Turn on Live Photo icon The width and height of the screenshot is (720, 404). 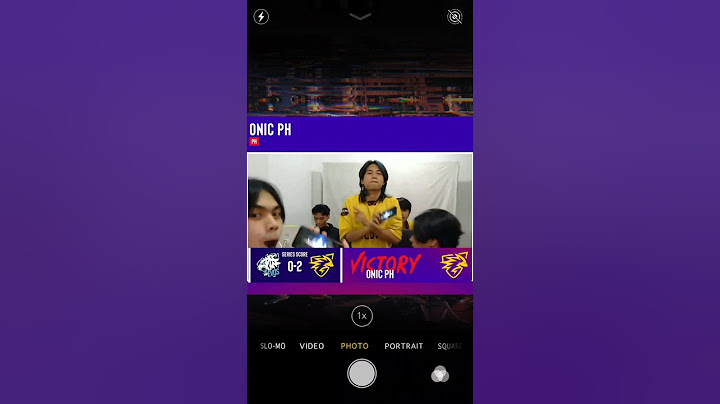click(x=454, y=17)
